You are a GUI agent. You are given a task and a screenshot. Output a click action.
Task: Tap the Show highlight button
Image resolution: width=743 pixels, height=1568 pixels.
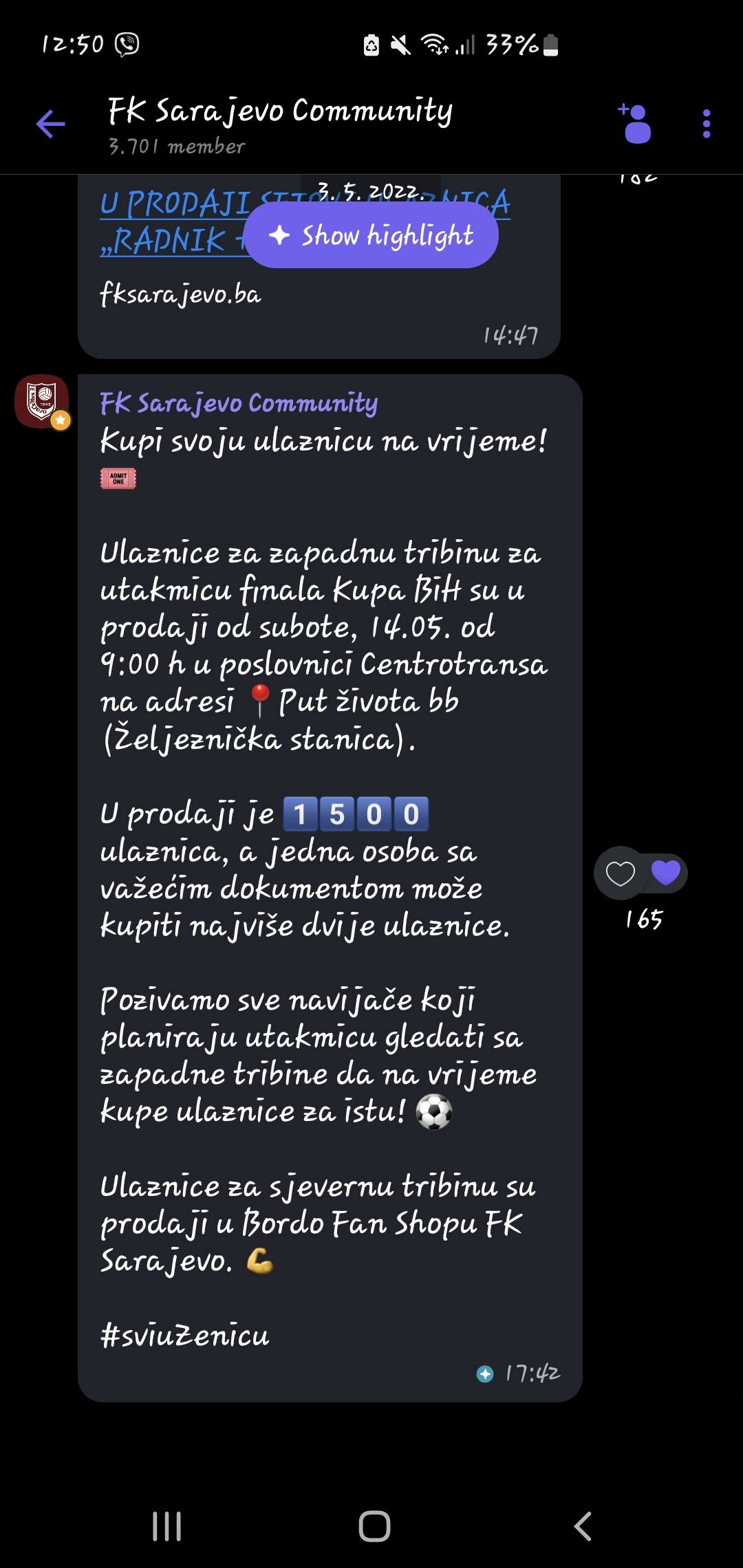(x=371, y=235)
